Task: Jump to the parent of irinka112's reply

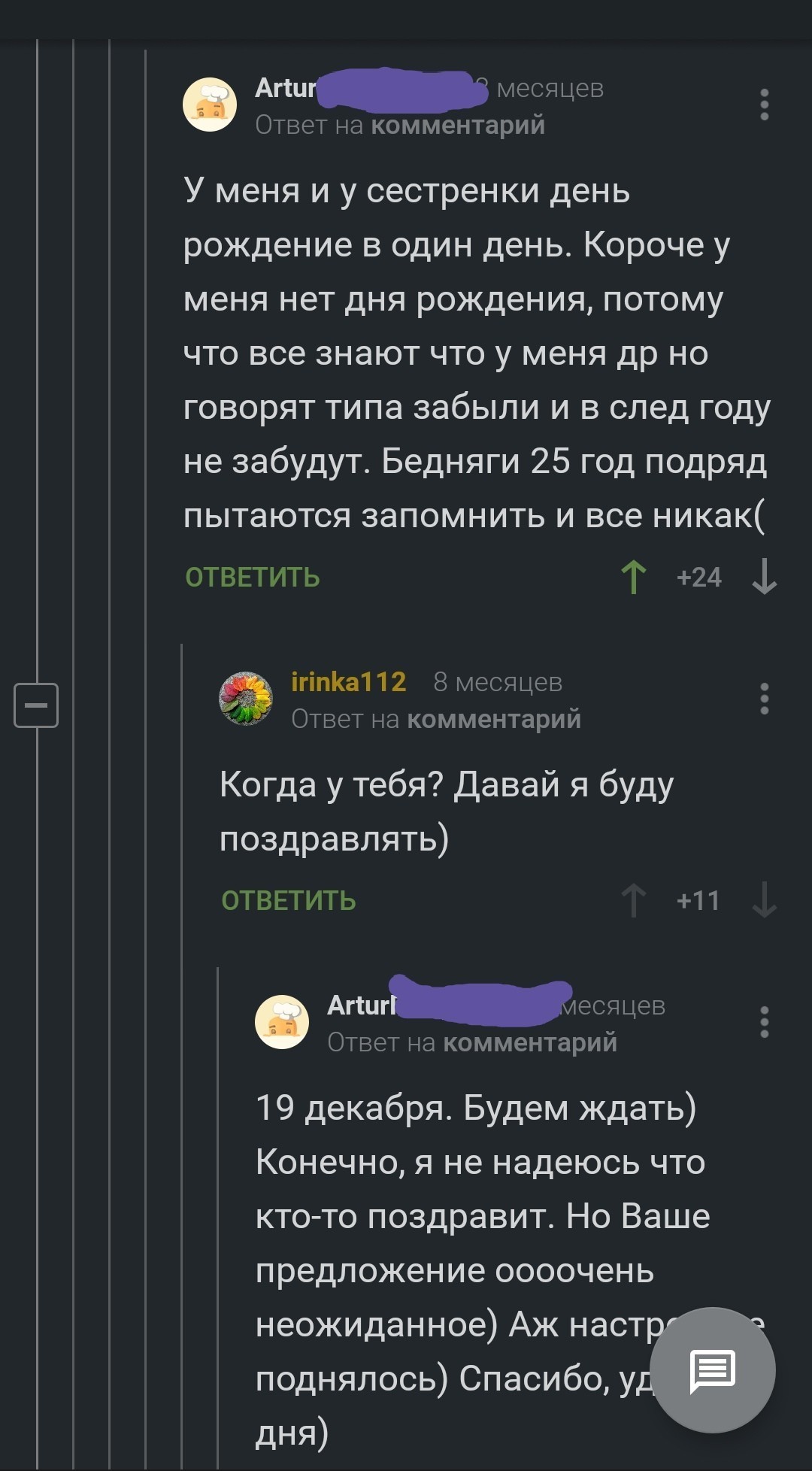Action: point(493,720)
